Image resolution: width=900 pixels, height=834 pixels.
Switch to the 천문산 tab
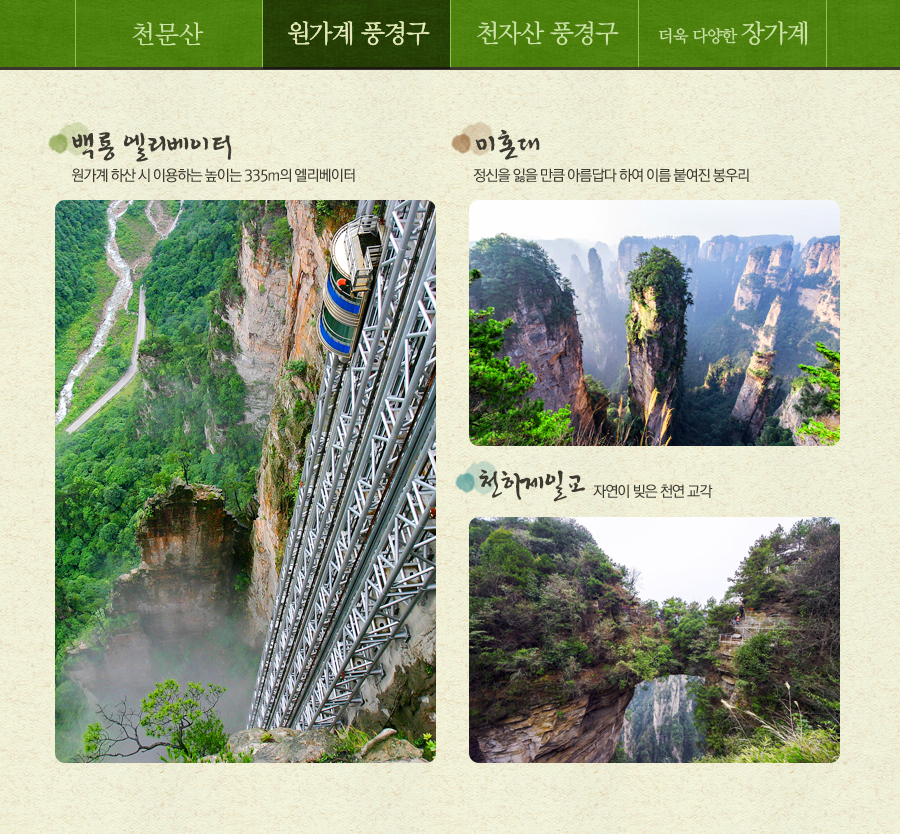click(168, 34)
